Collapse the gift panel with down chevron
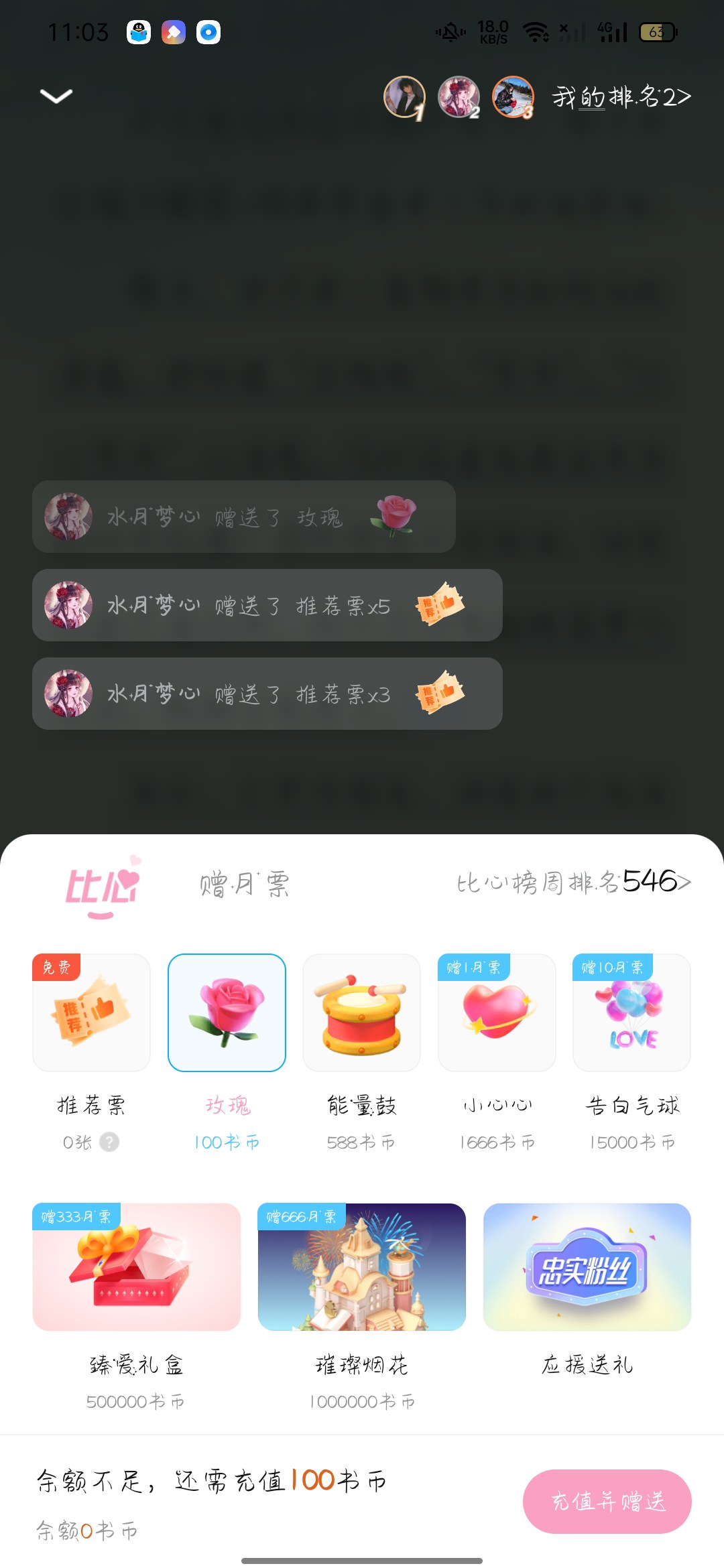The width and height of the screenshot is (724, 1568). pyautogui.click(x=56, y=96)
